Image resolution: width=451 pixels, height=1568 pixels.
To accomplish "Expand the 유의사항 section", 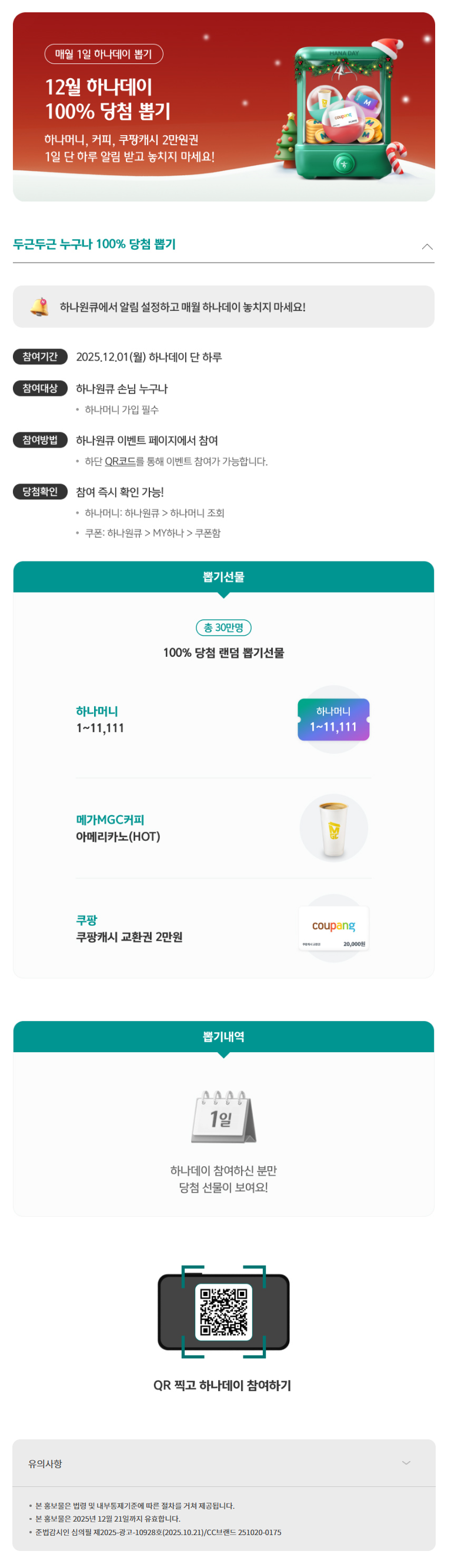I will (406, 1463).
